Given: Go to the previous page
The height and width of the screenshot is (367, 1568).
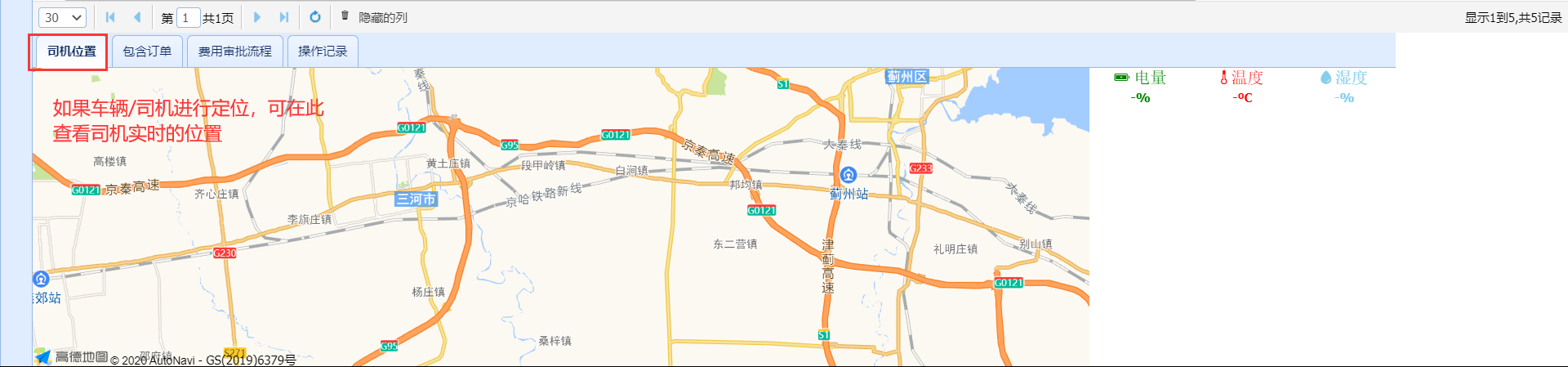Looking at the screenshot, I should (x=136, y=17).
